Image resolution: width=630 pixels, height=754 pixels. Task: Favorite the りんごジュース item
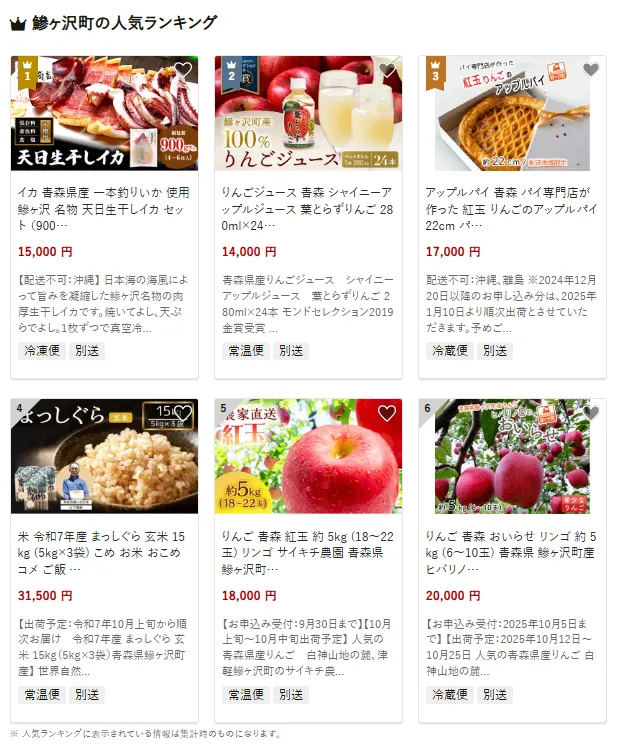[387, 70]
